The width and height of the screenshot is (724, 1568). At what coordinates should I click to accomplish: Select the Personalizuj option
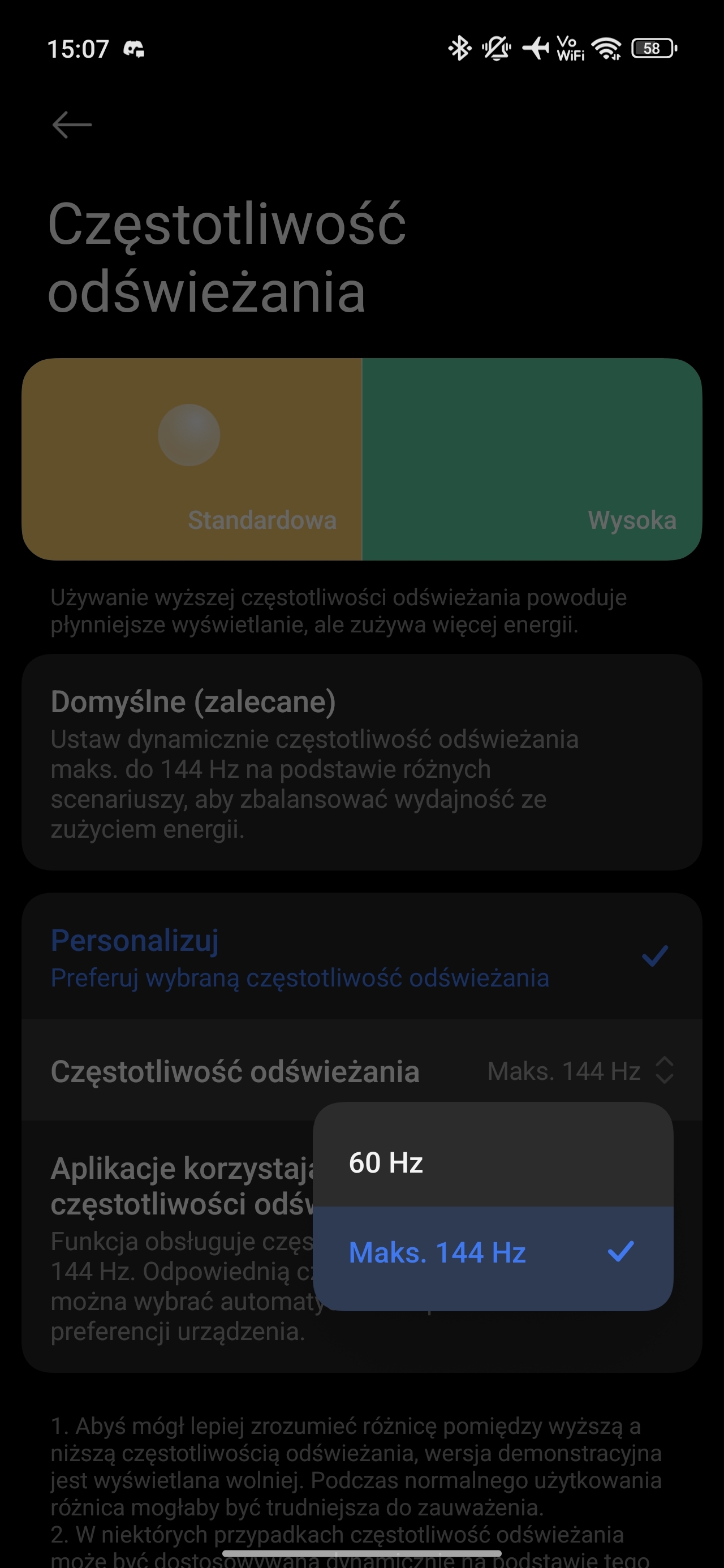tap(361, 957)
